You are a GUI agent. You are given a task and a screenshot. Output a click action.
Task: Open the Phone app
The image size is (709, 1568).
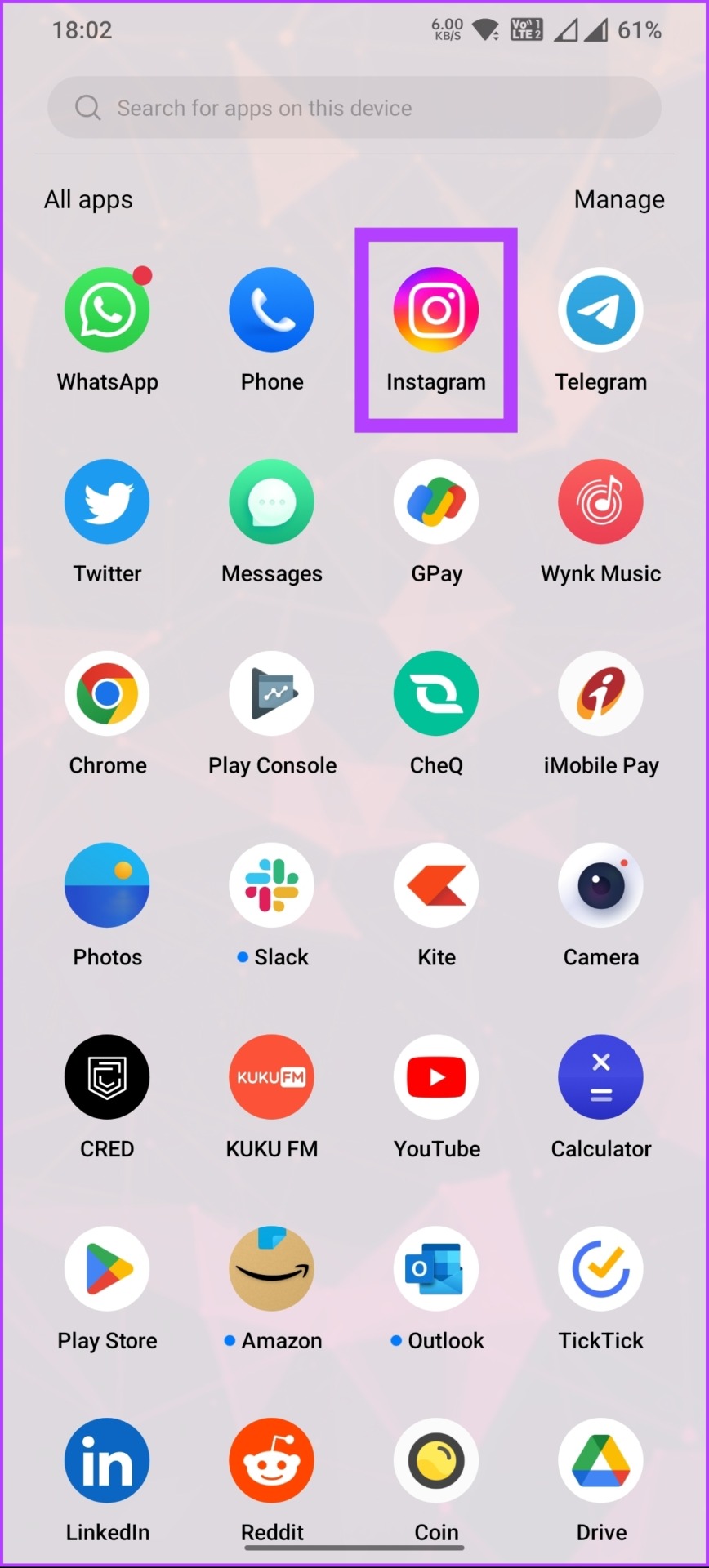click(x=271, y=310)
